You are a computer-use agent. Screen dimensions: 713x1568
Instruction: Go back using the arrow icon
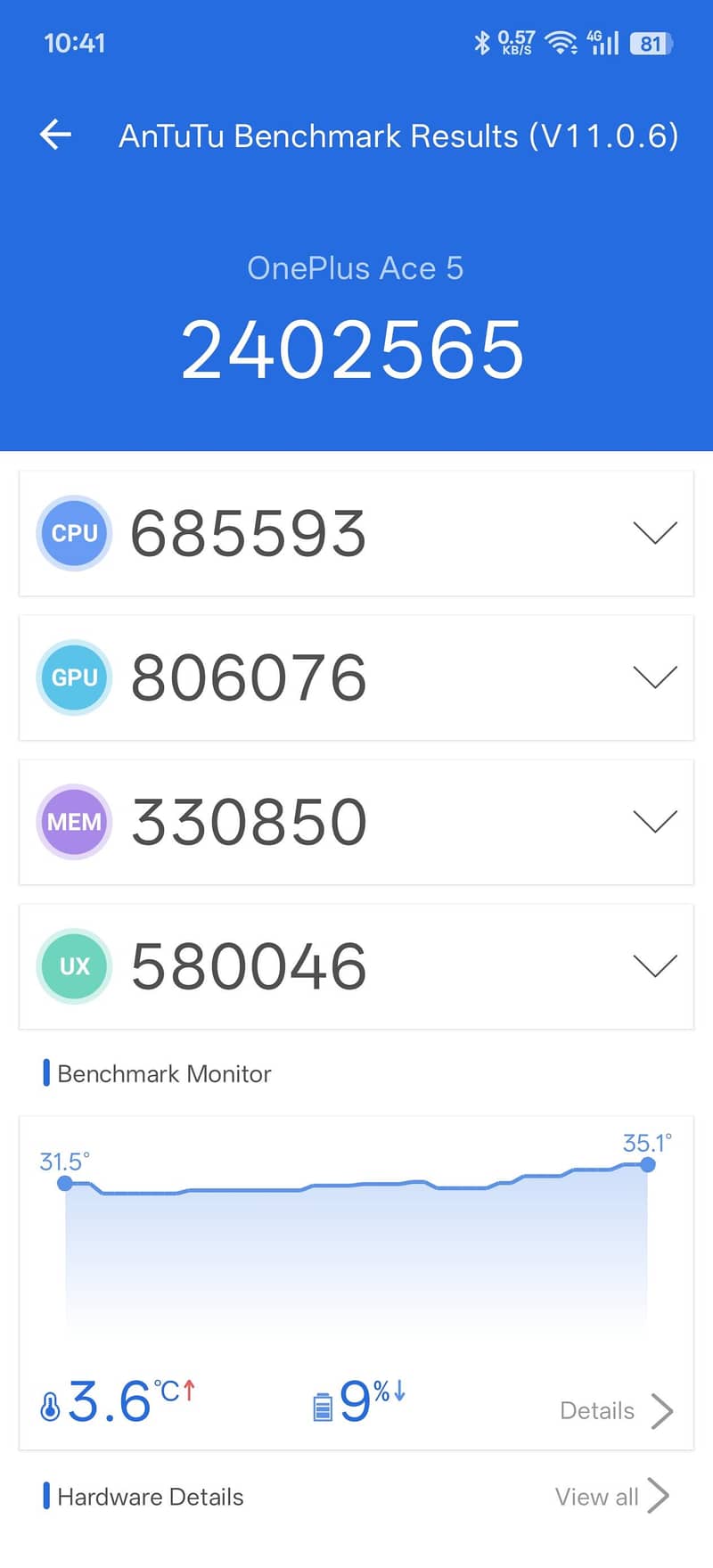[x=55, y=135]
